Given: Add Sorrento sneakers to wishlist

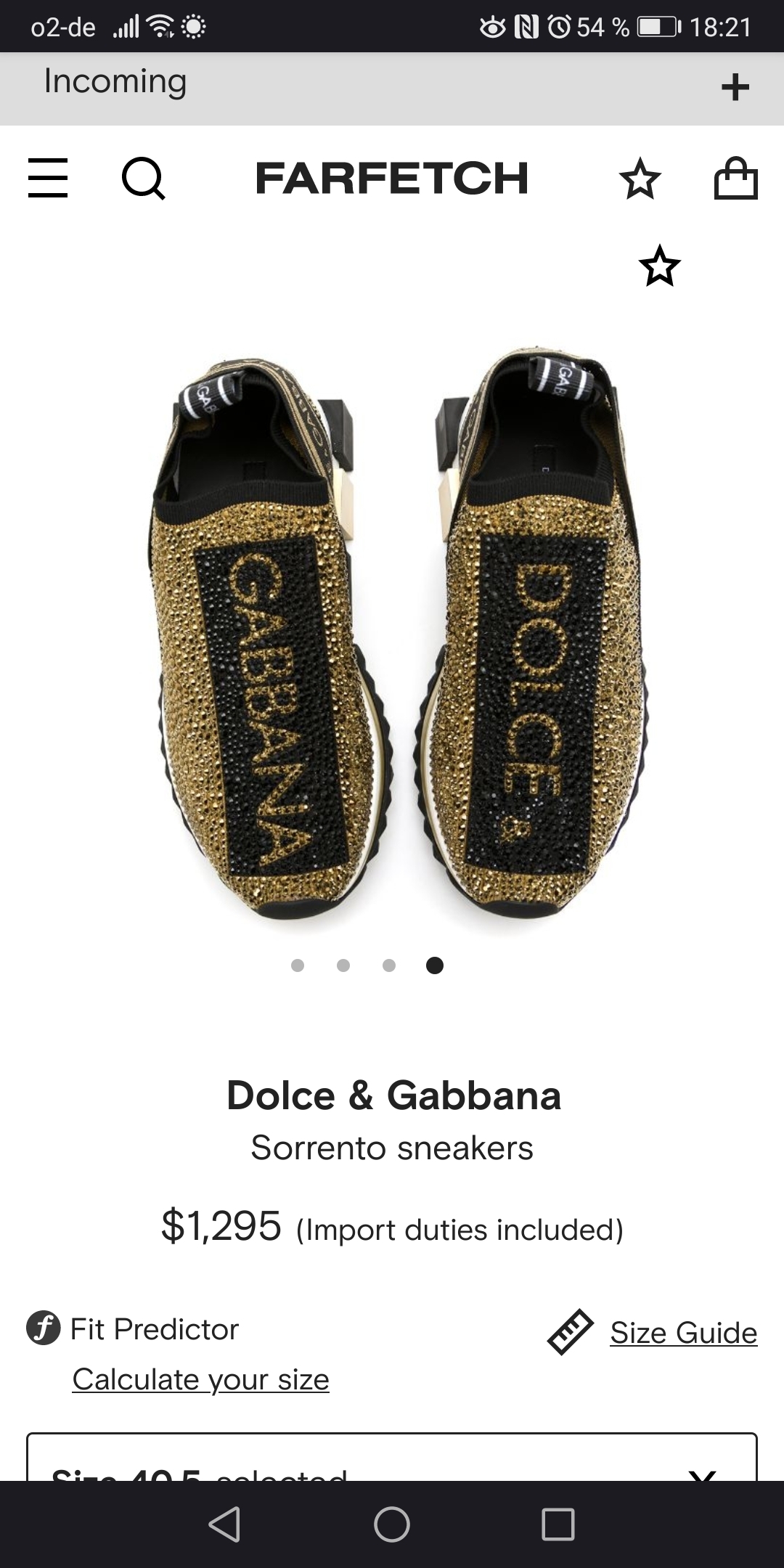Looking at the screenshot, I should [x=659, y=266].
